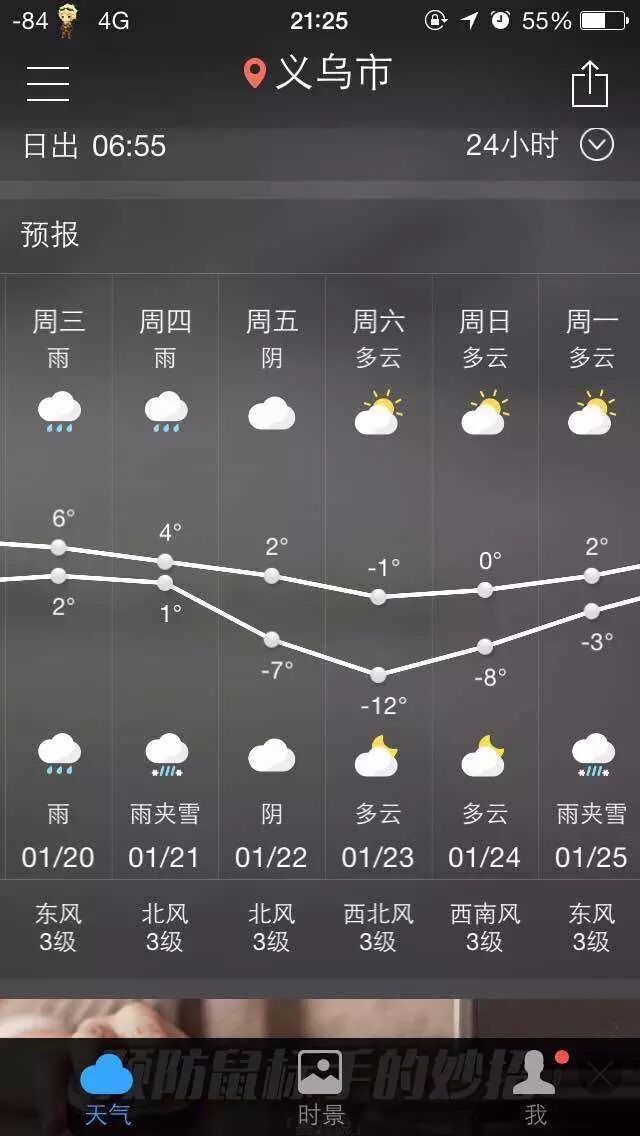Open the 预防鼠标手的妙招 ad banner
This screenshot has height=1136, width=640.
coord(320,1018)
